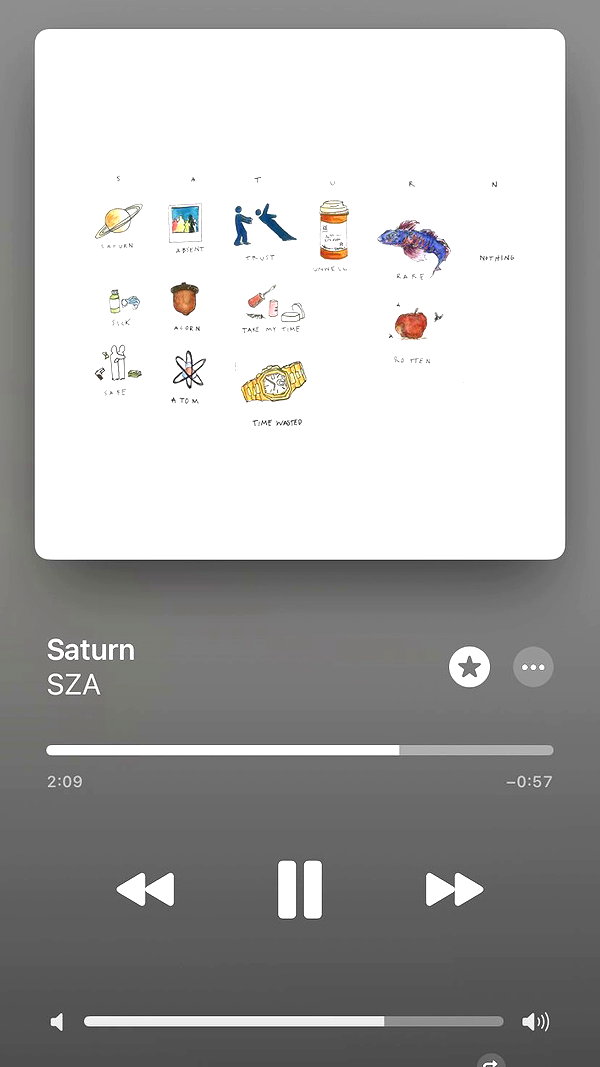Favorite the song Saturn with the star
The image size is (600, 1067).
[469, 667]
